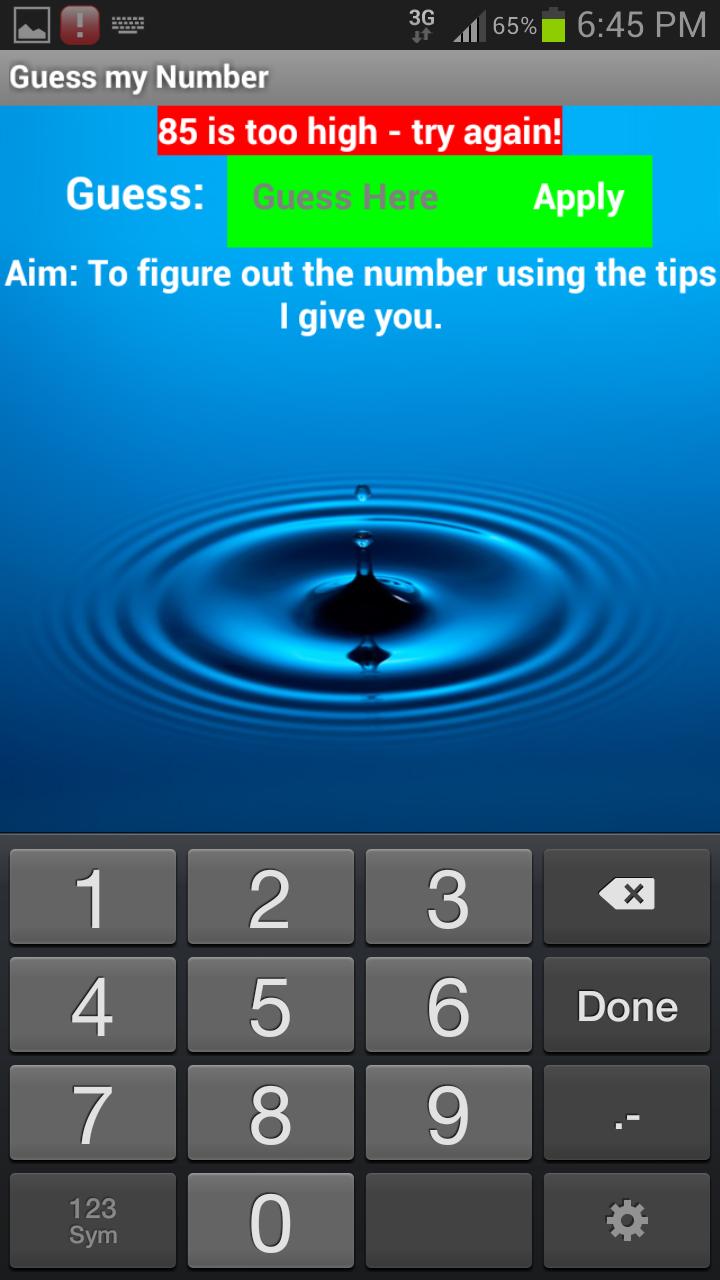Type digit 5 on the keypad

tap(270, 1005)
